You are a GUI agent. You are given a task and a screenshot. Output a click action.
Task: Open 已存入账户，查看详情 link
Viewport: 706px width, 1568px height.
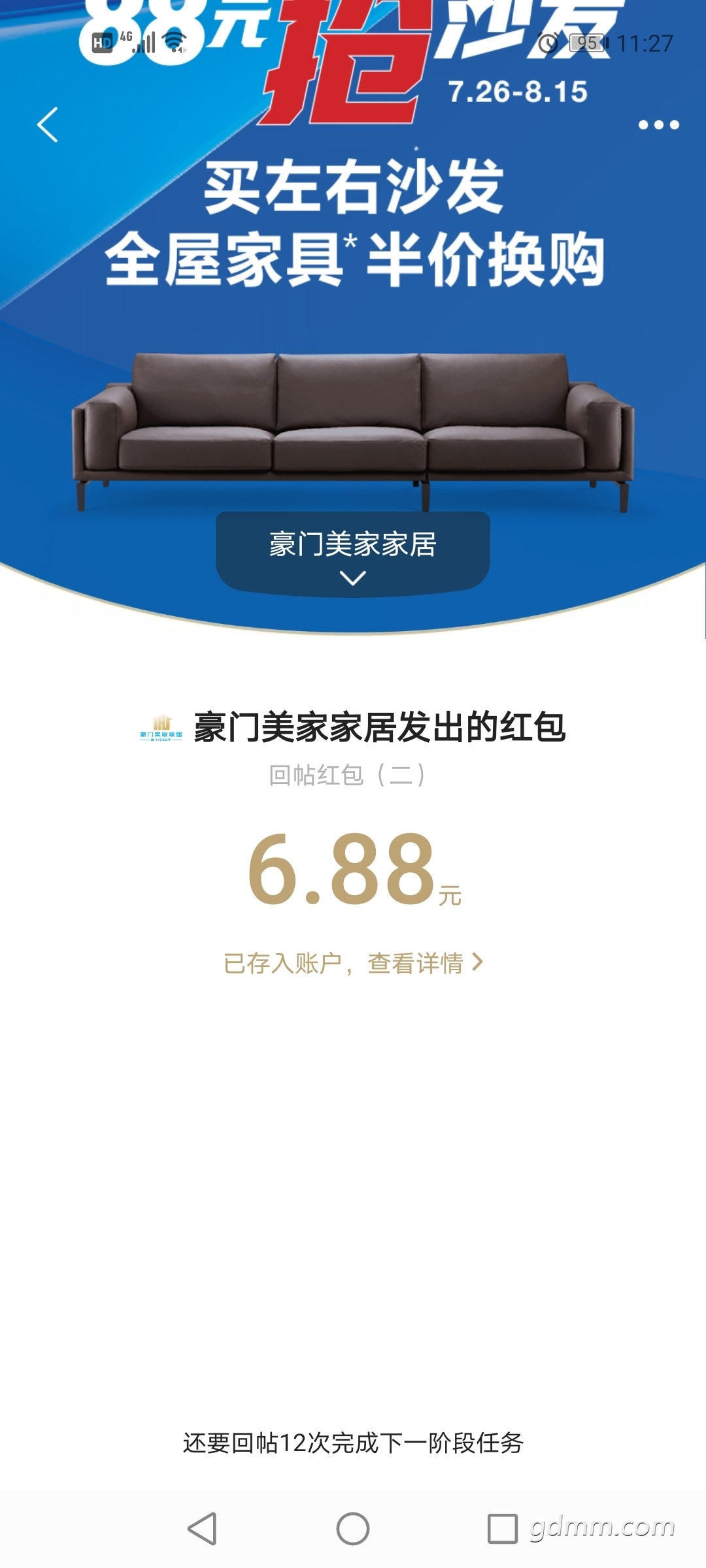353,963
